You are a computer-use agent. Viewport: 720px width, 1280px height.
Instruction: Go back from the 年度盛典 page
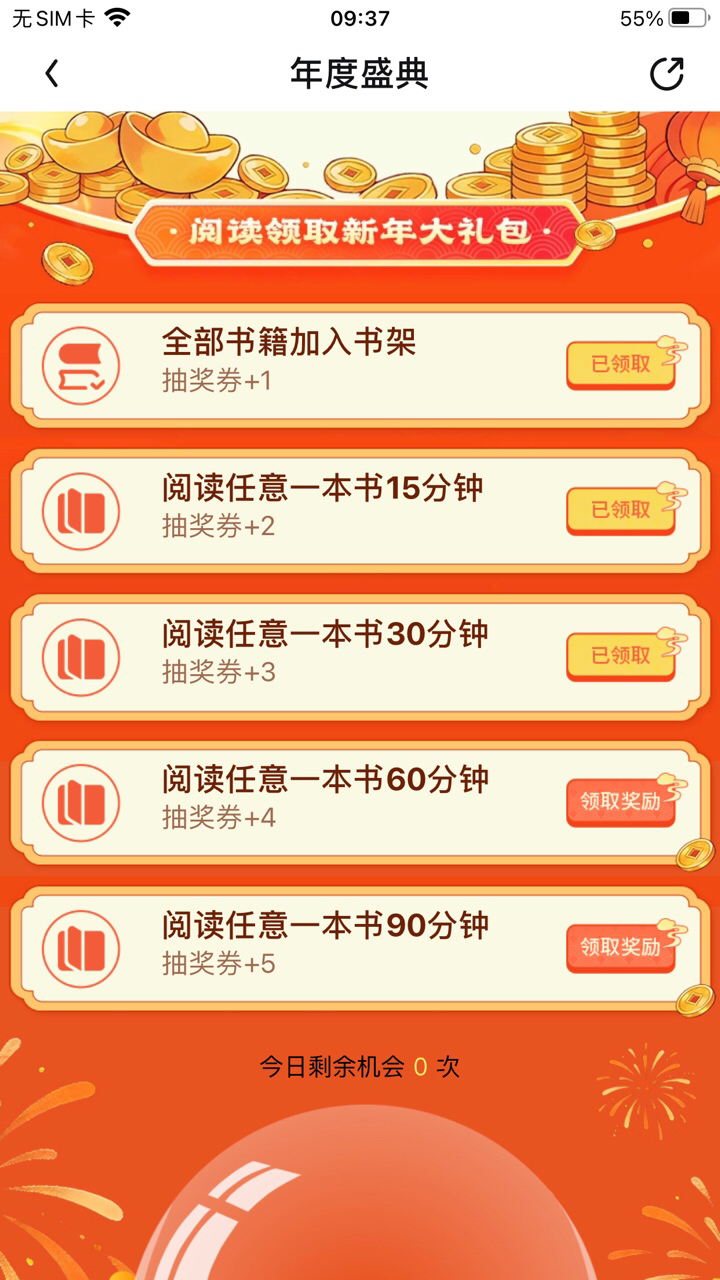[52, 74]
